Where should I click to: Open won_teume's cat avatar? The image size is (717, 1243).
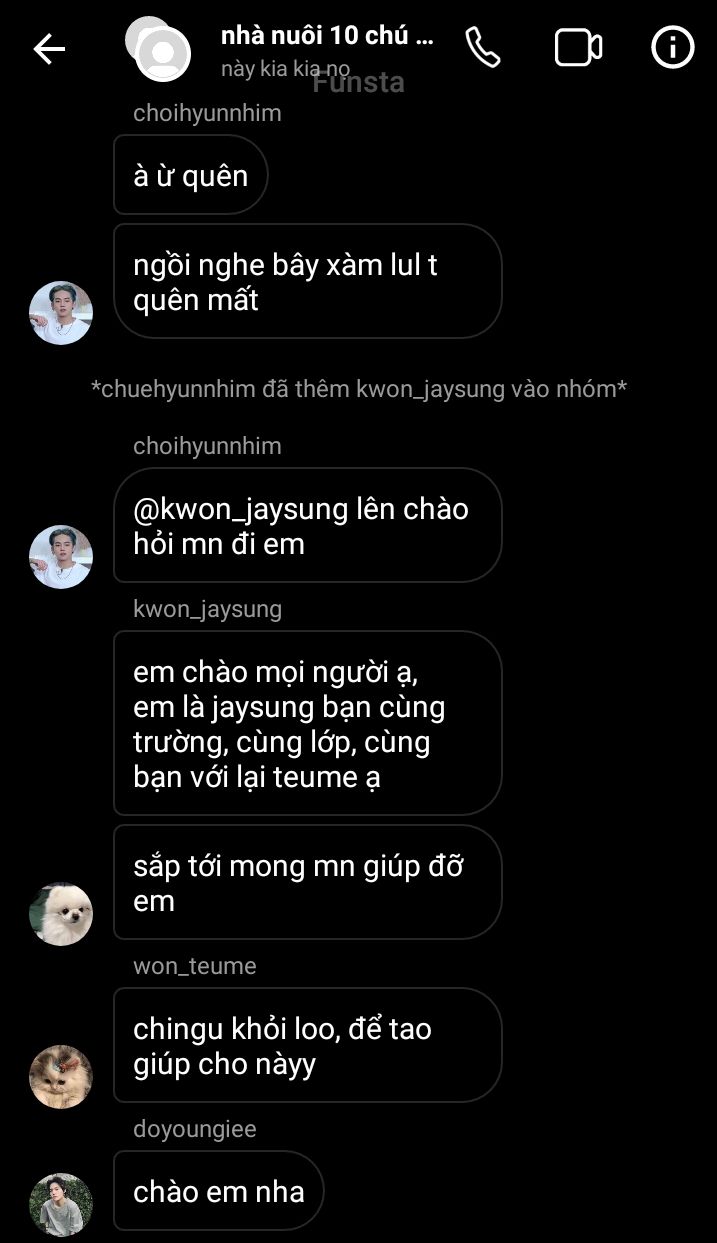tap(61, 1076)
